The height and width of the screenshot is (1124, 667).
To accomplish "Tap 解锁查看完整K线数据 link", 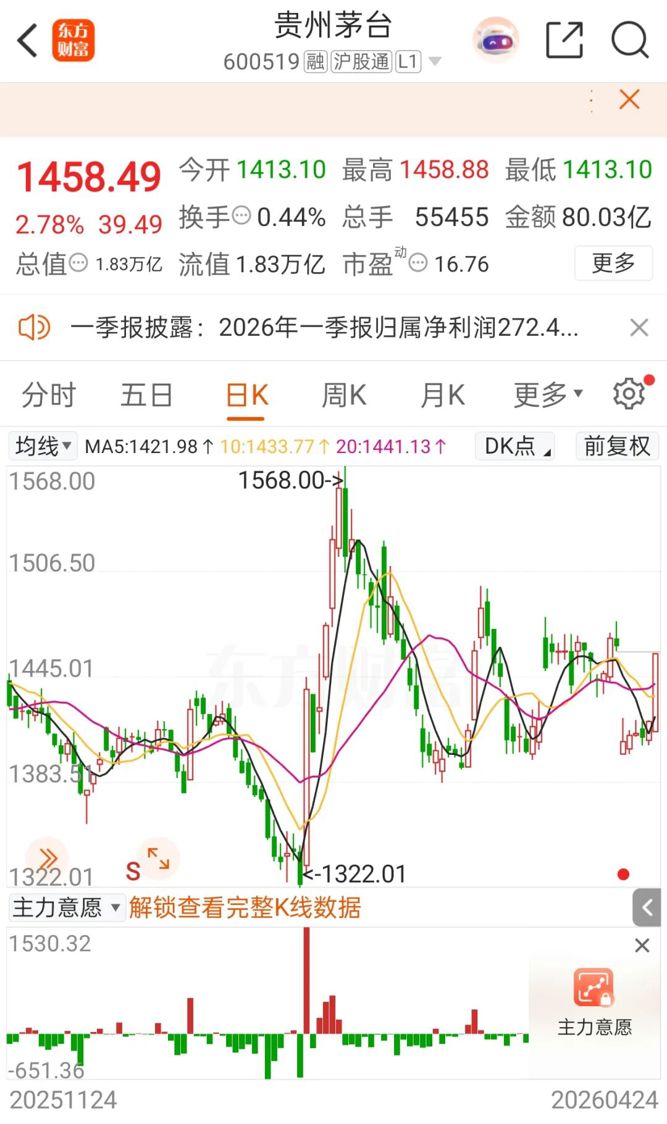I will tap(245, 908).
